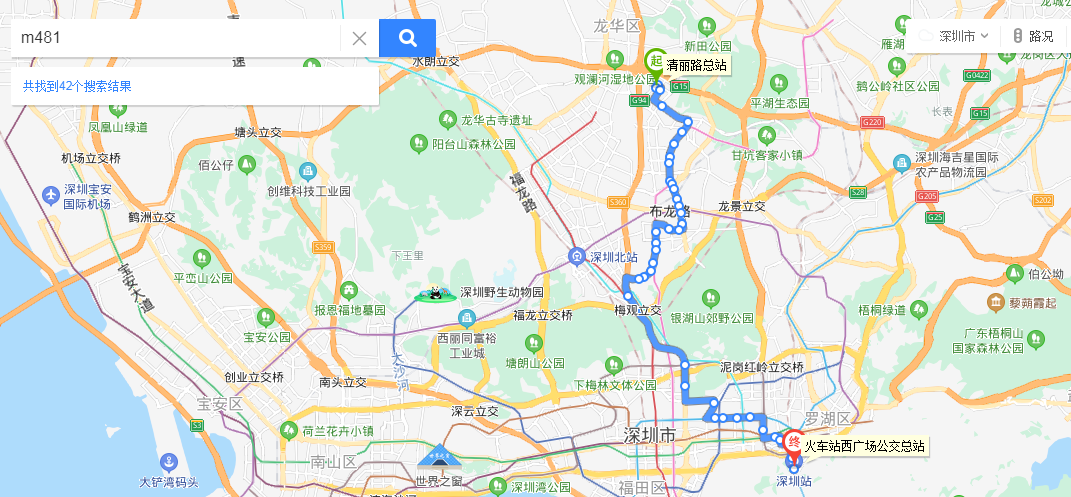Image resolution: width=1071 pixels, height=497 pixels.
Task: Clear the search text with the X
Action: 359,39
